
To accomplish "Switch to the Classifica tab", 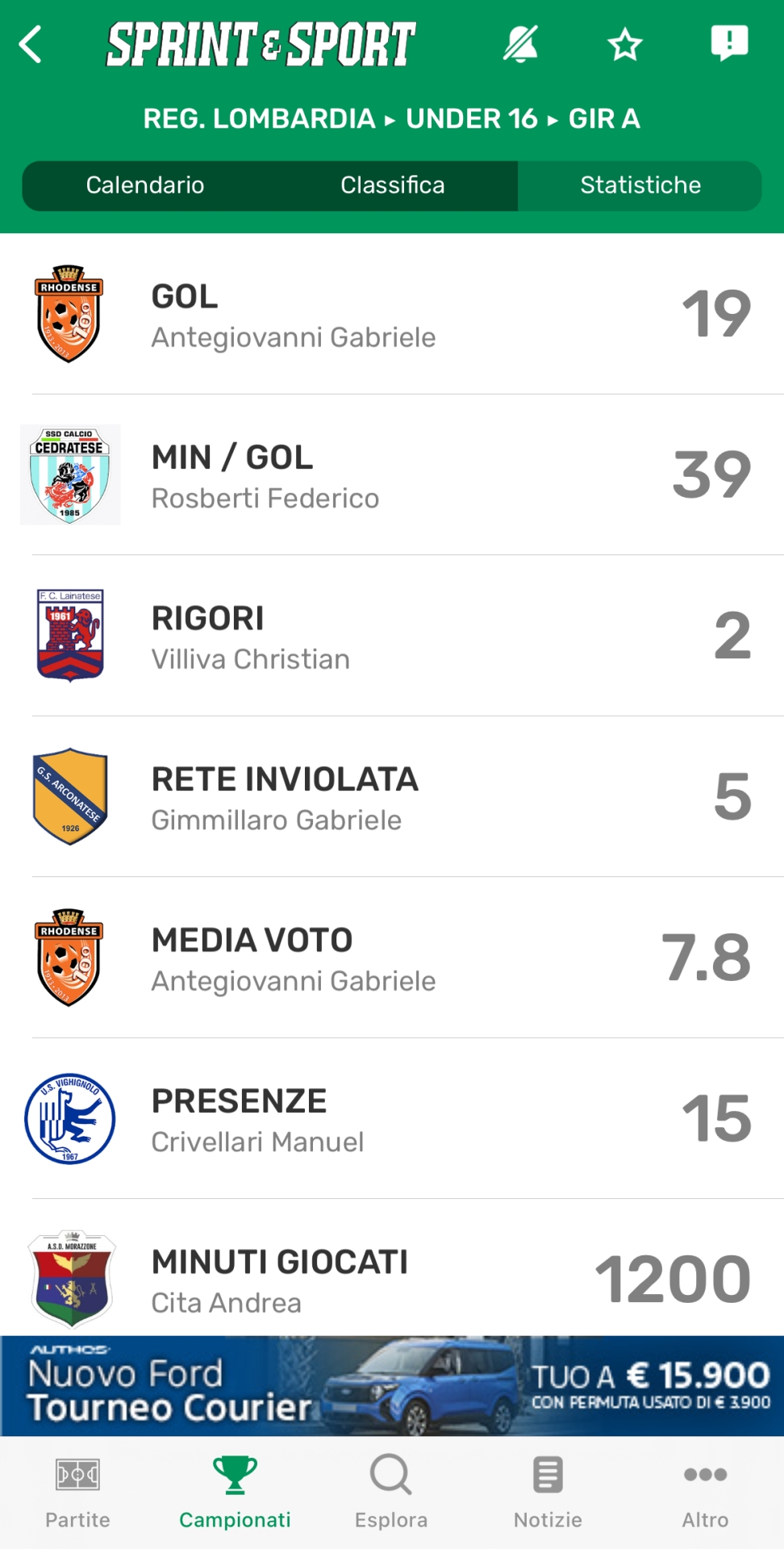I will tap(393, 186).
